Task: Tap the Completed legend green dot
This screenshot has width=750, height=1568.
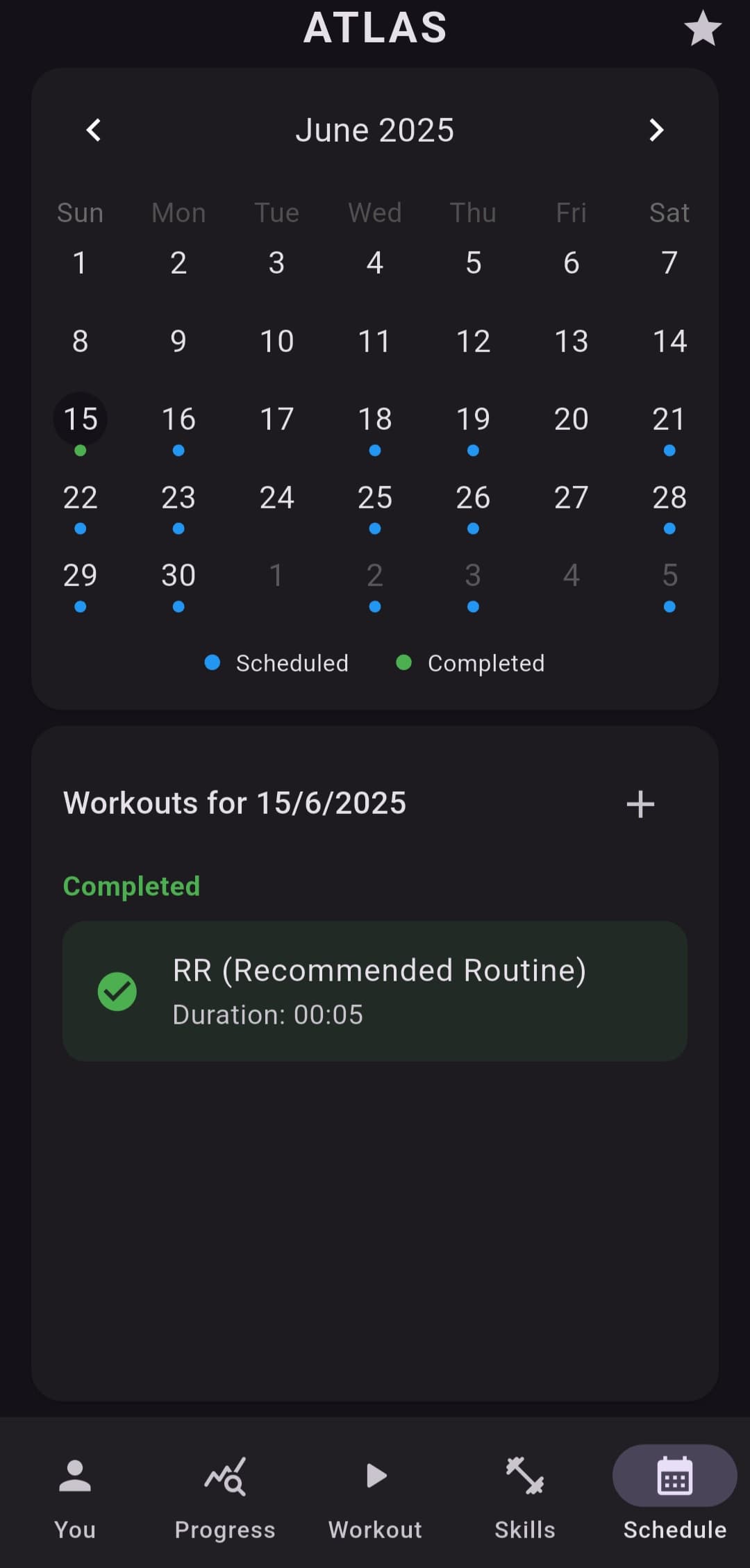Action: pyautogui.click(x=406, y=663)
